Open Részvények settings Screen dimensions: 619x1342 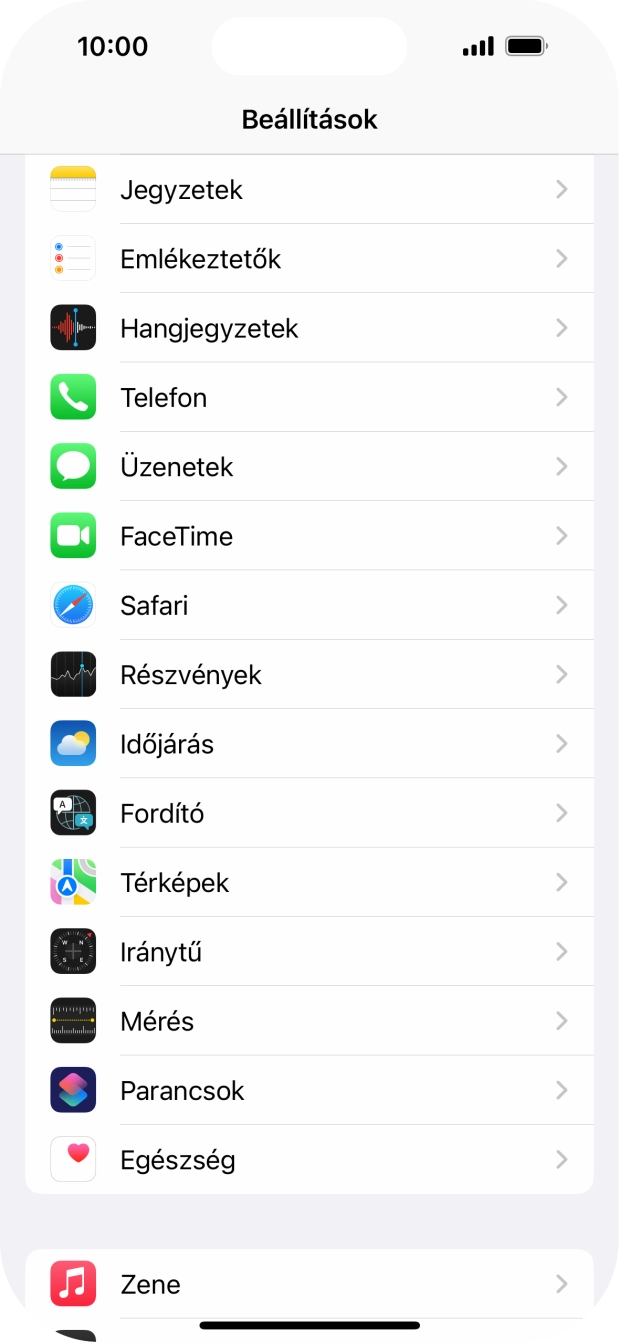(309, 675)
